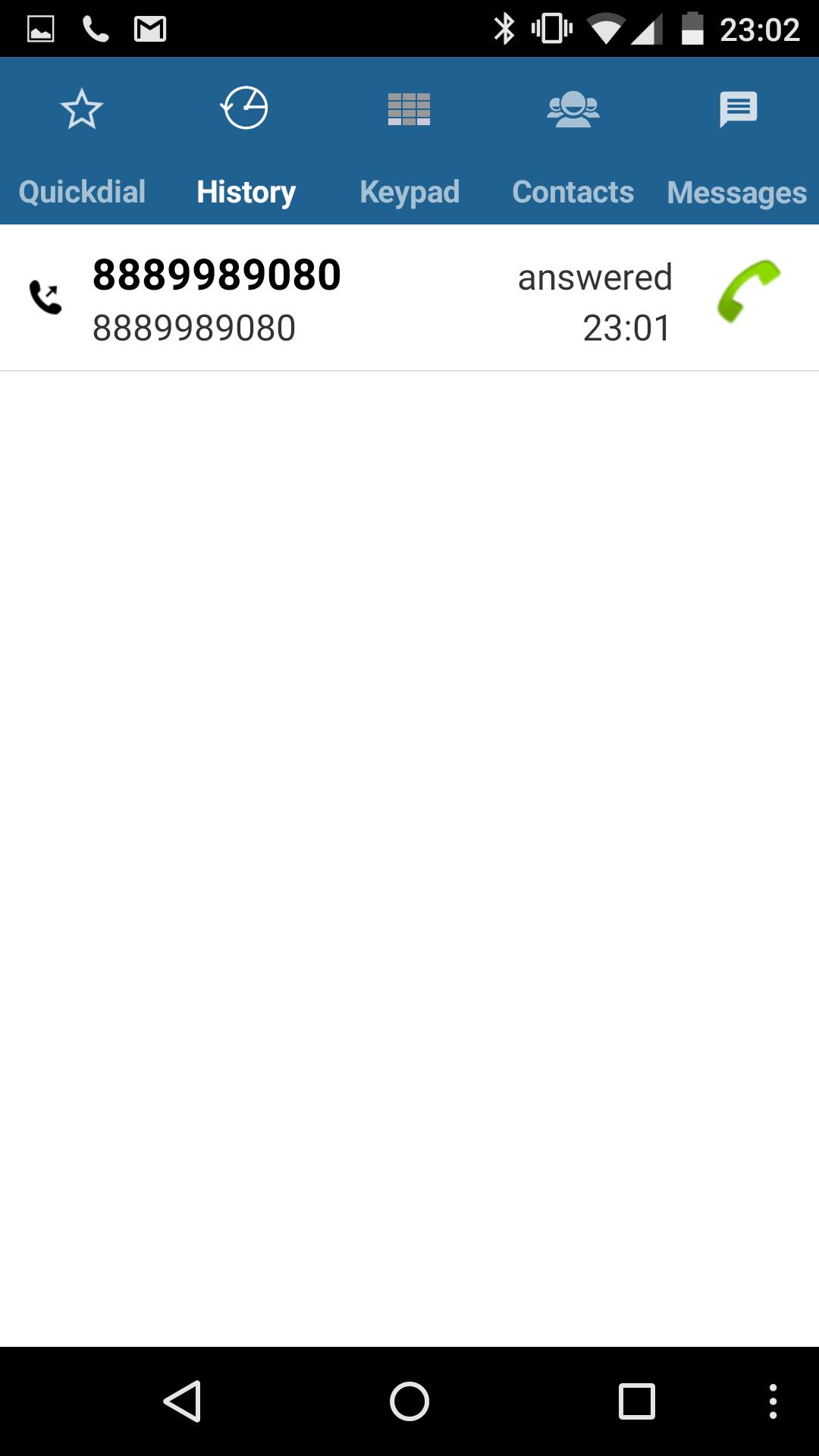Tap the system back button
This screenshot has width=819, height=1456.
click(183, 1401)
